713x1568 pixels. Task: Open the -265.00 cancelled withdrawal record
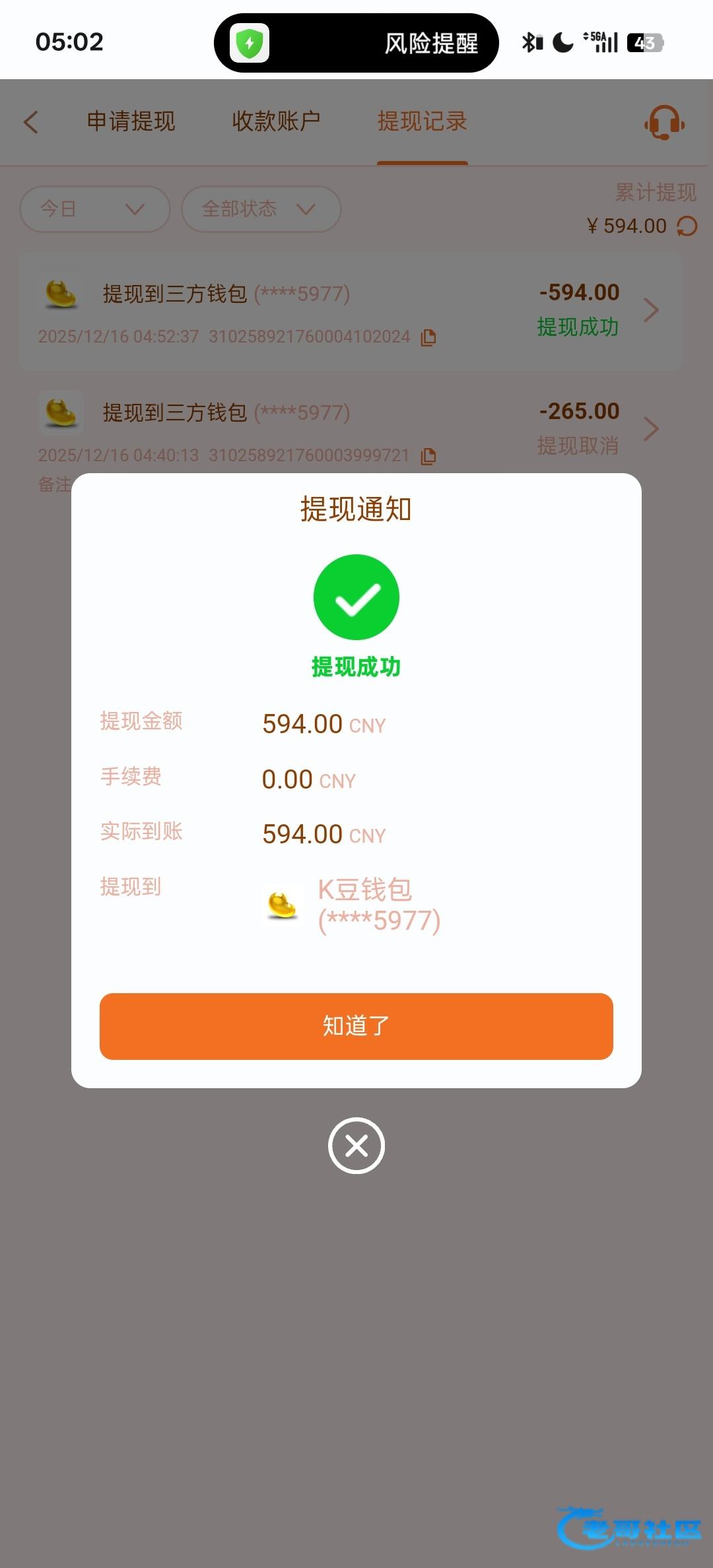(x=351, y=430)
